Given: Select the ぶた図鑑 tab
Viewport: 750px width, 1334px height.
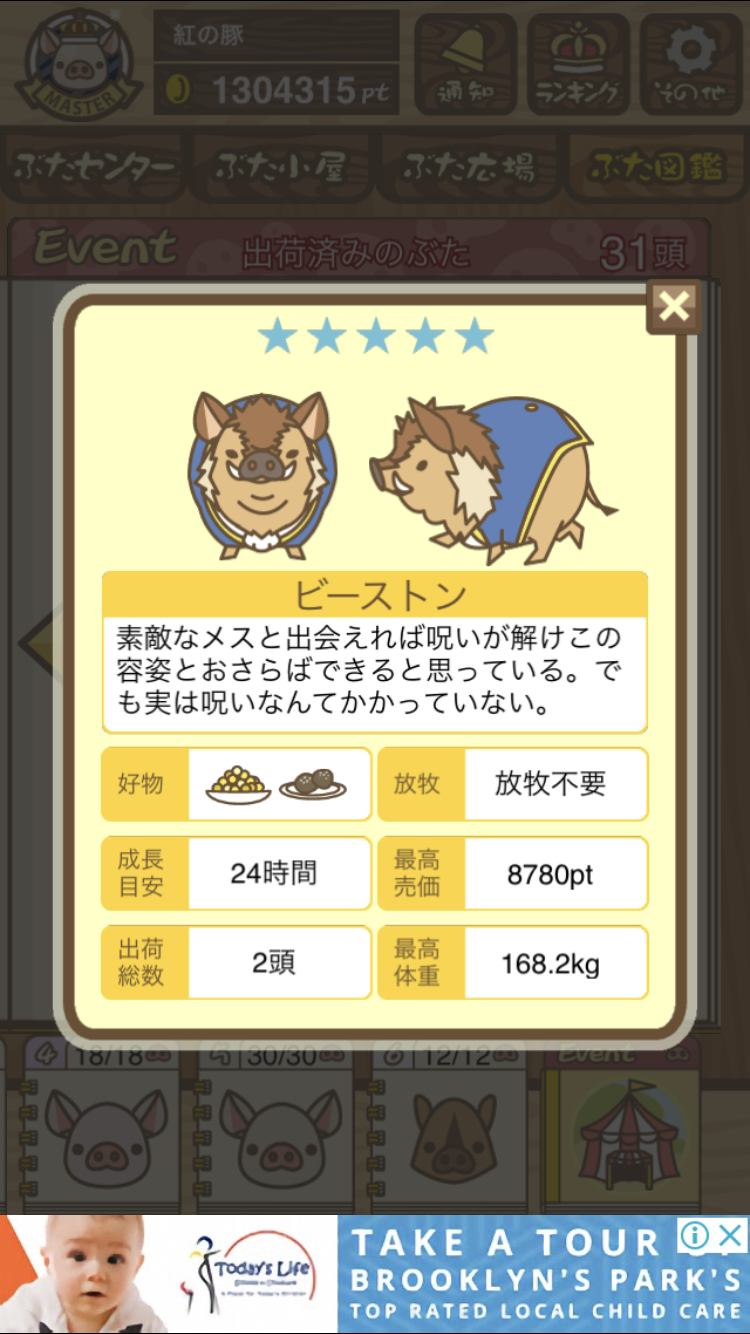Looking at the screenshot, I should point(657,168).
